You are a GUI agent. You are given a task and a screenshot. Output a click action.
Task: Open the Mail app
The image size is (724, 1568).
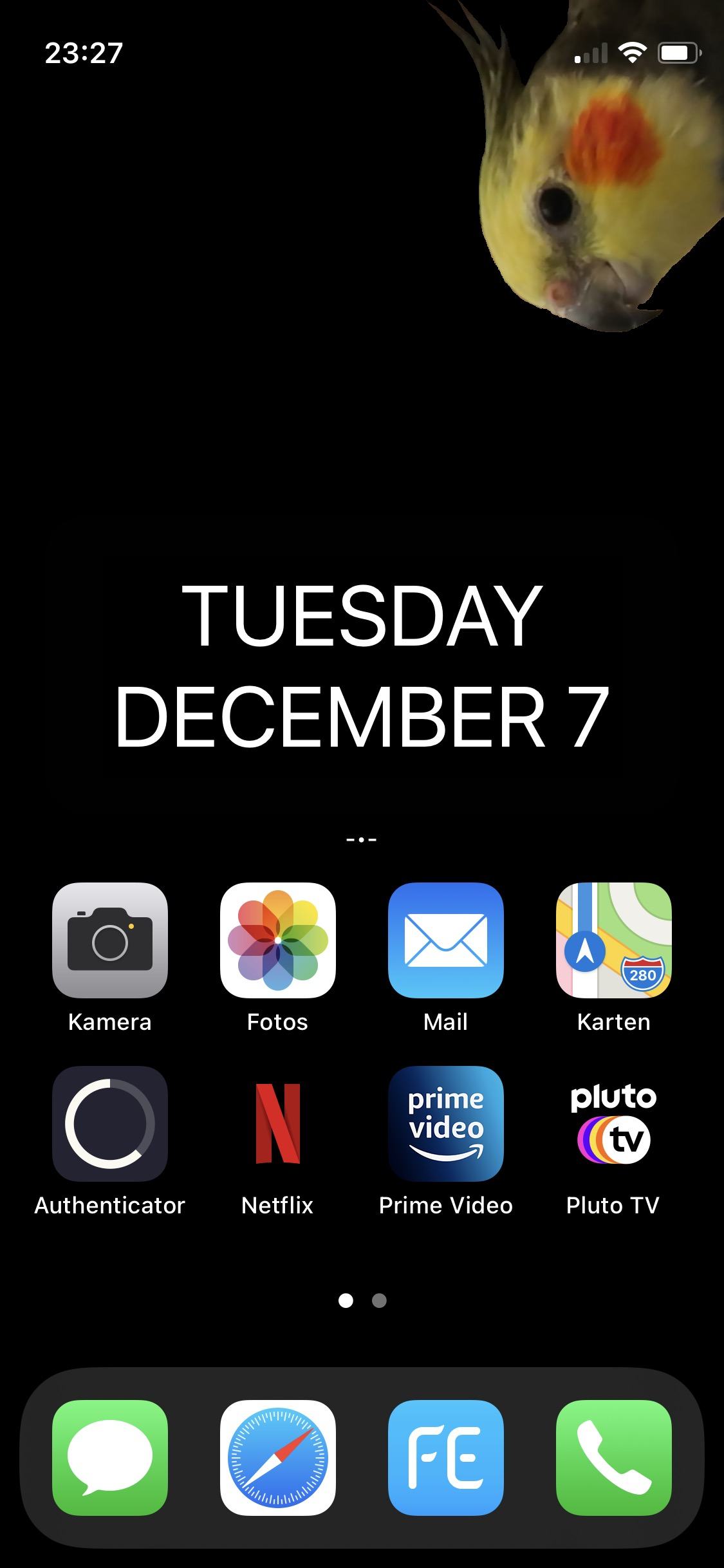point(445,940)
